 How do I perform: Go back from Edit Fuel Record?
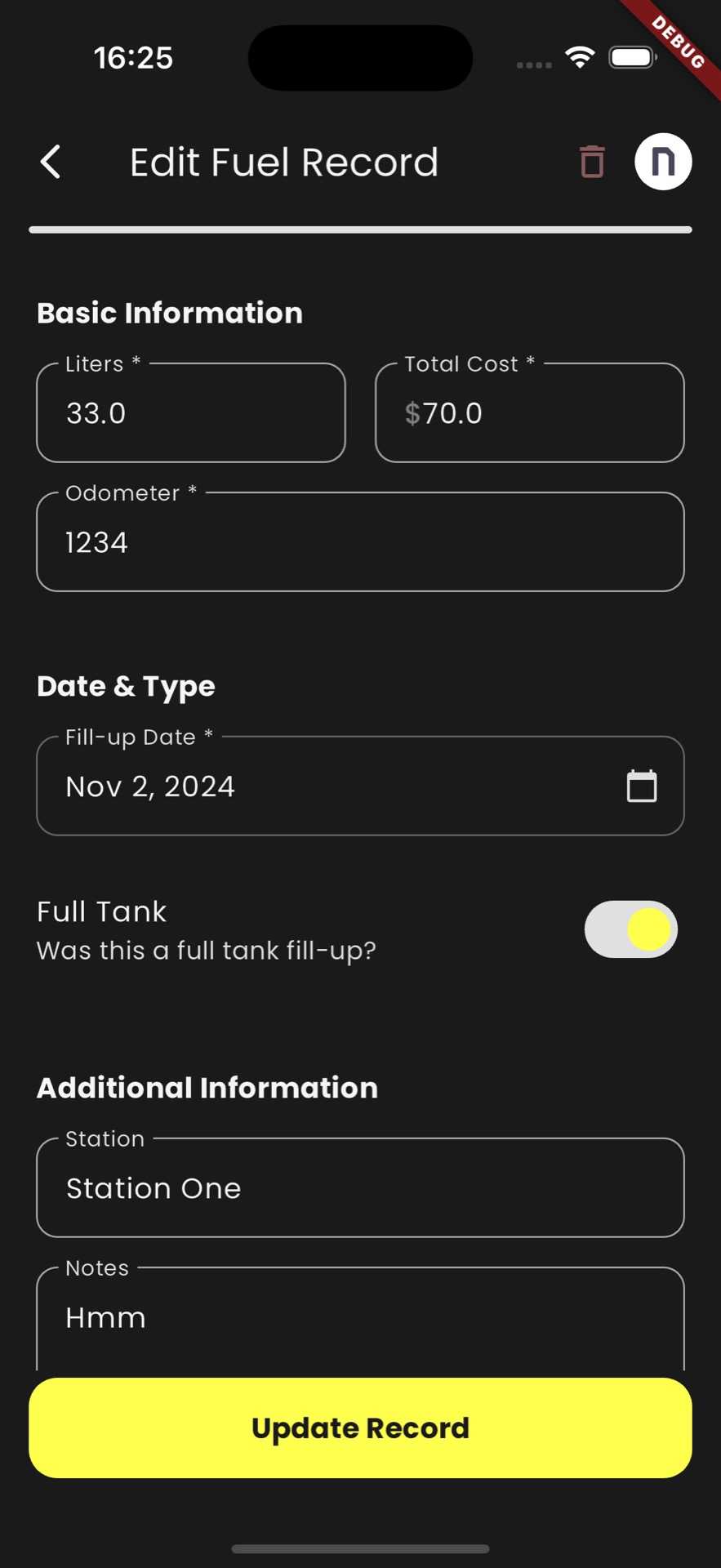click(51, 162)
